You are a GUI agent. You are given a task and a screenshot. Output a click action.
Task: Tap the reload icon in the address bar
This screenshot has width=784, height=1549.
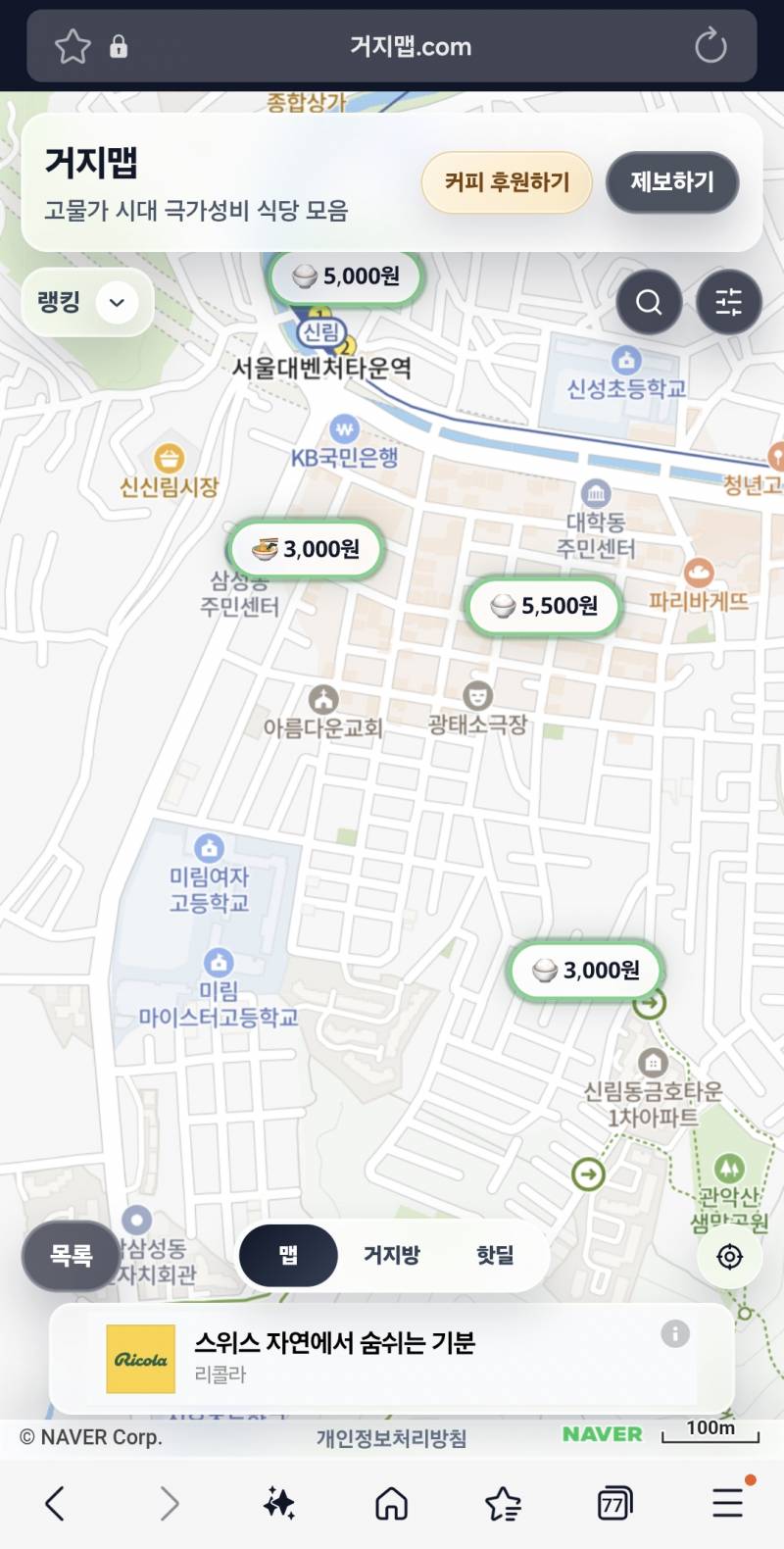pos(711,46)
